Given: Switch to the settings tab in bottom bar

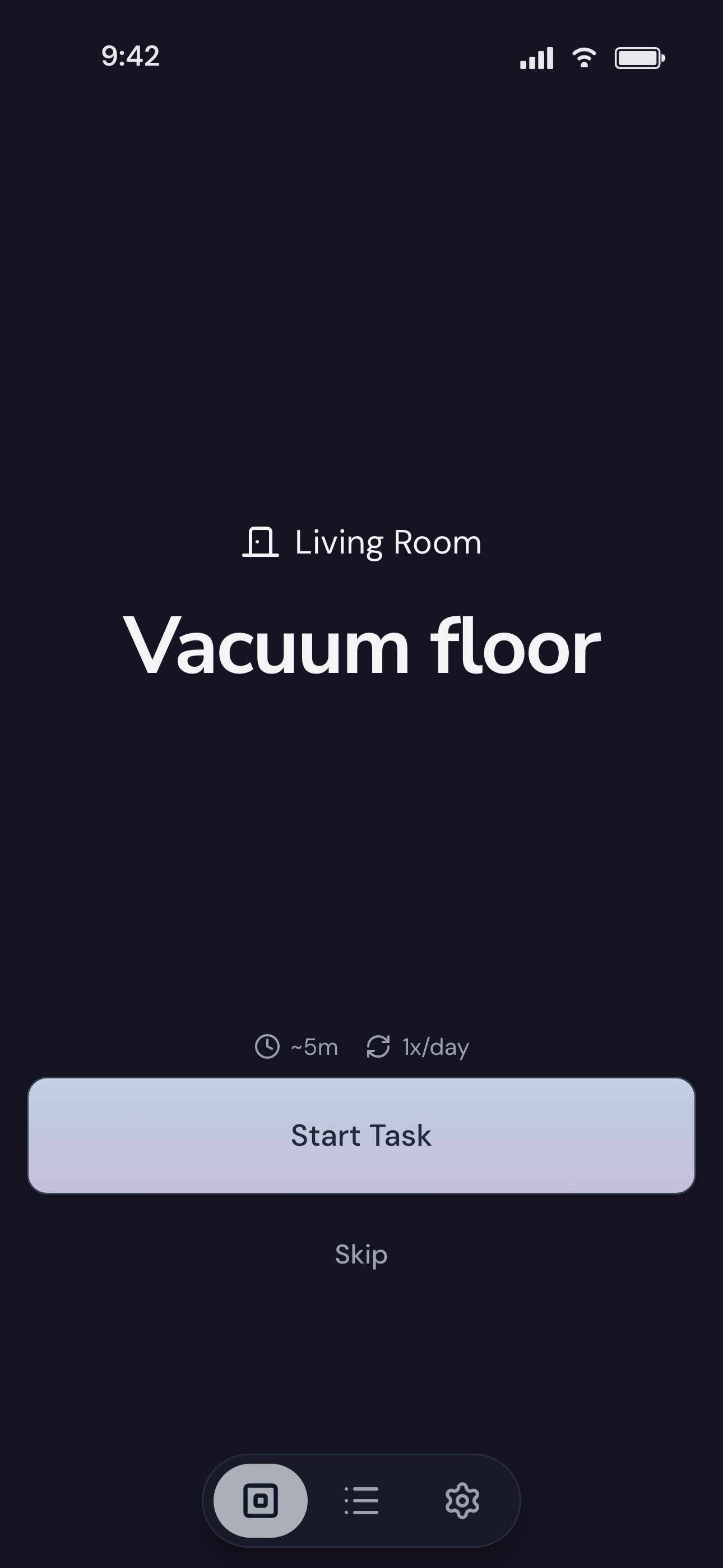Looking at the screenshot, I should pos(462,1501).
